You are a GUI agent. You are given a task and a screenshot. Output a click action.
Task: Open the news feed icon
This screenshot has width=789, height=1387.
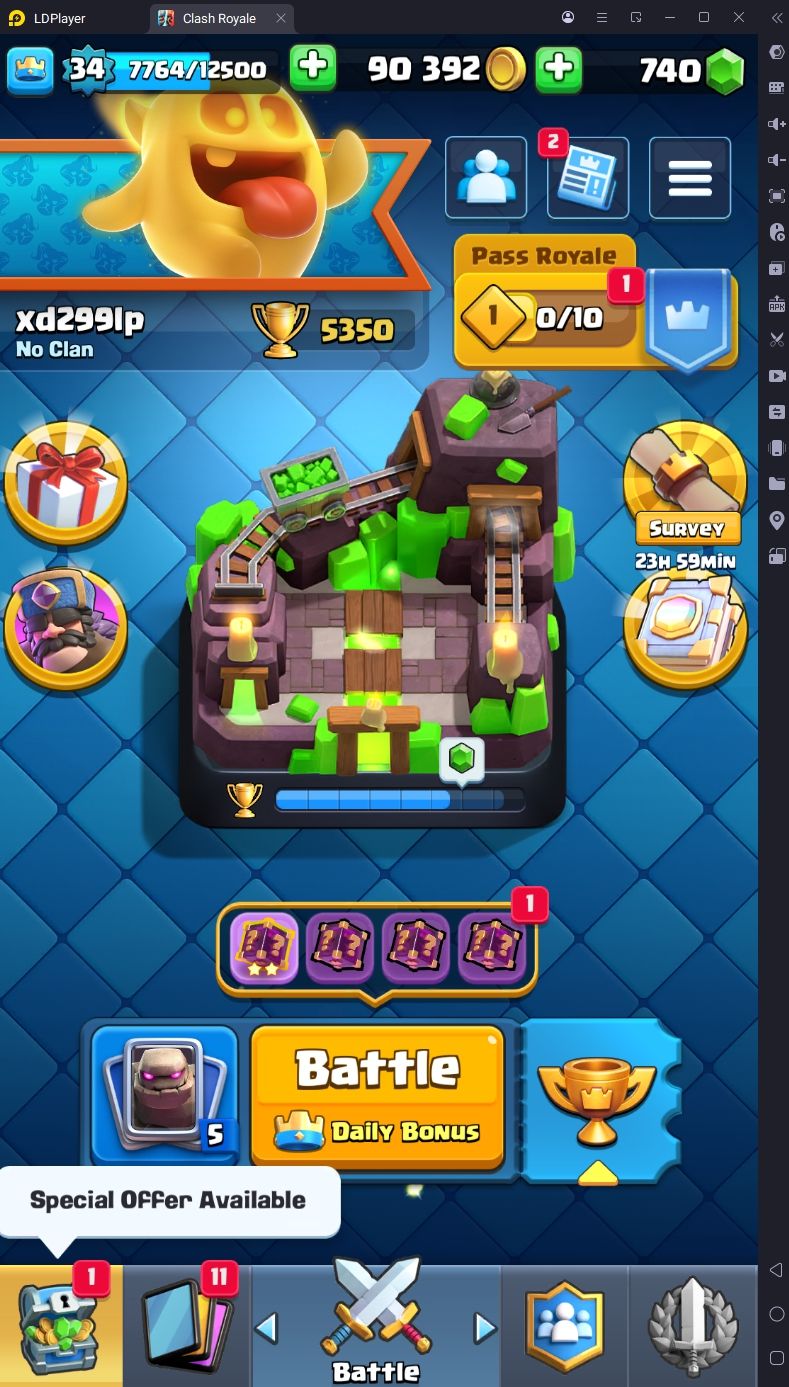(x=588, y=177)
